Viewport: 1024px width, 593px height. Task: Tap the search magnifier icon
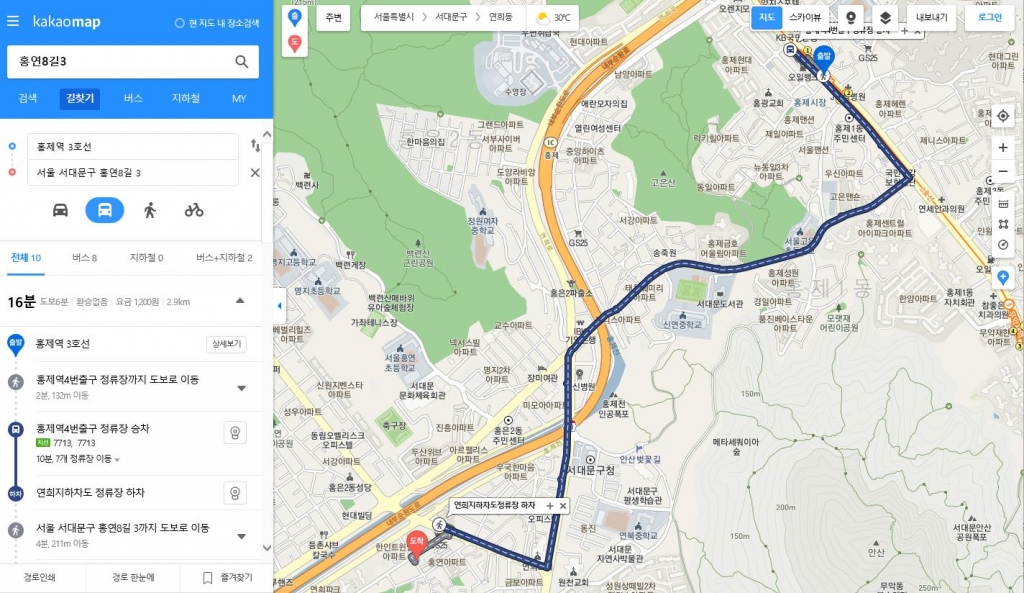(241, 62)
